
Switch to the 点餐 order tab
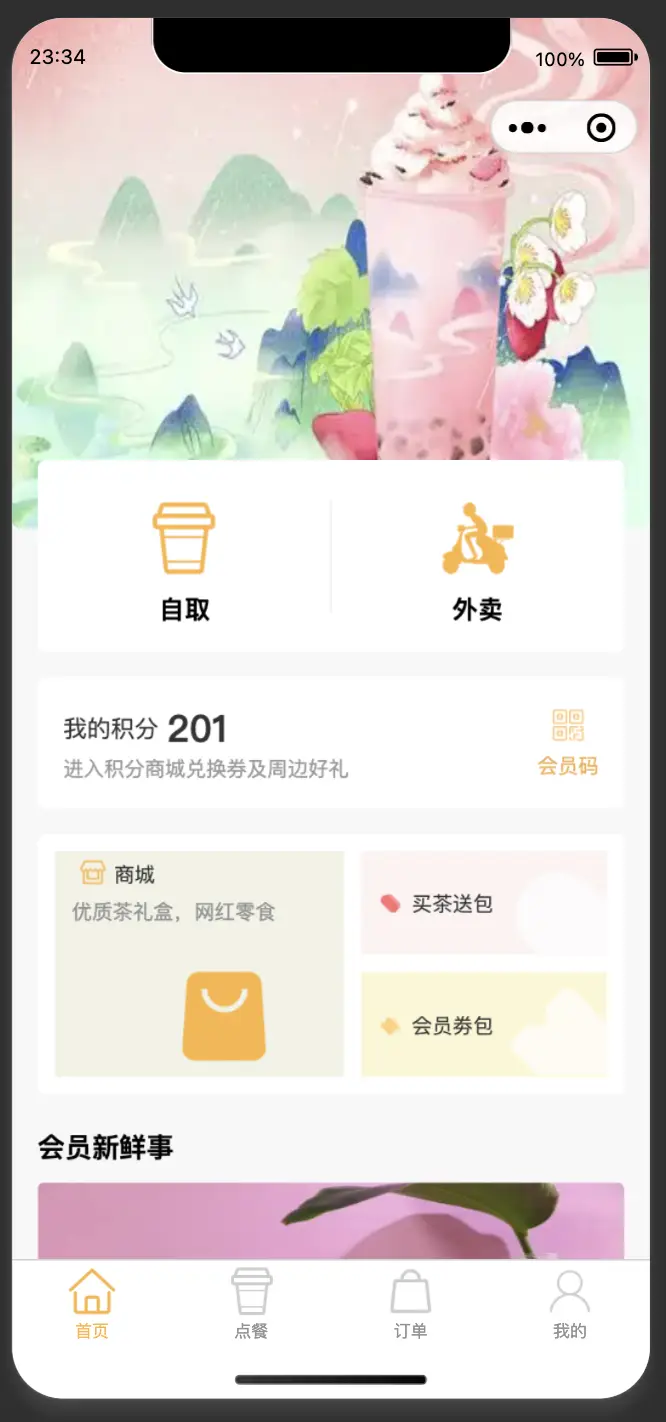coord(251,1304)
